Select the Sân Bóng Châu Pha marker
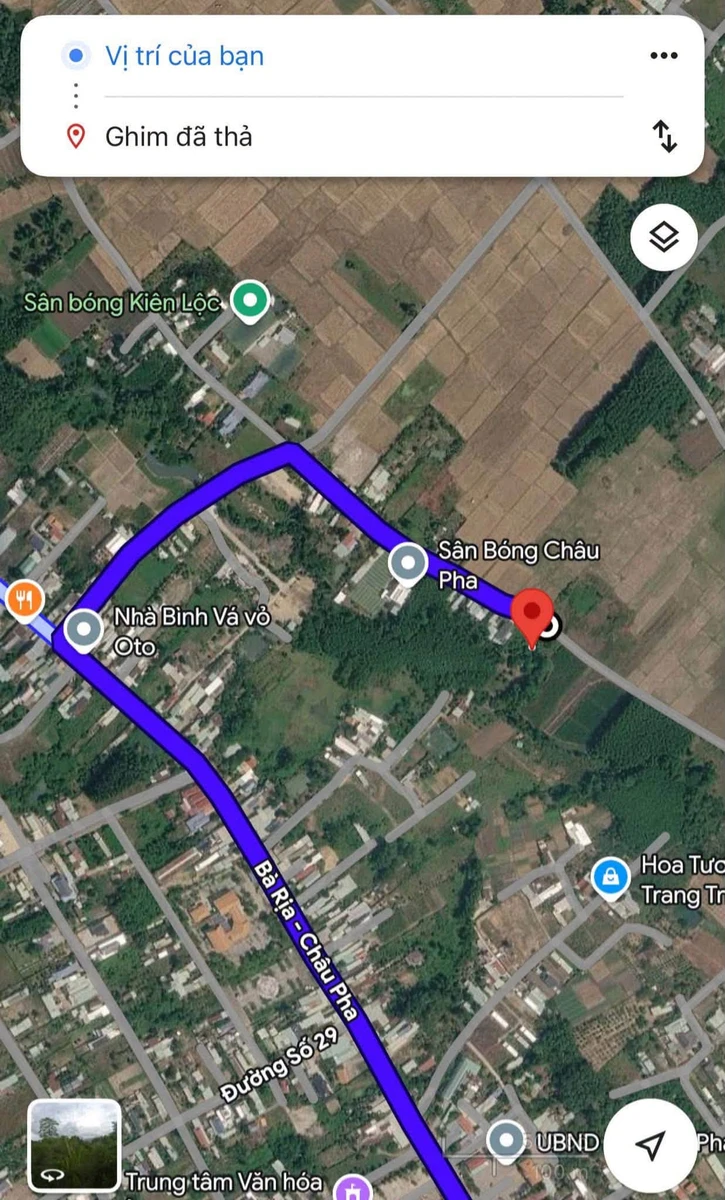This screenshot has height=1200, width=725. tap(408, 564)
